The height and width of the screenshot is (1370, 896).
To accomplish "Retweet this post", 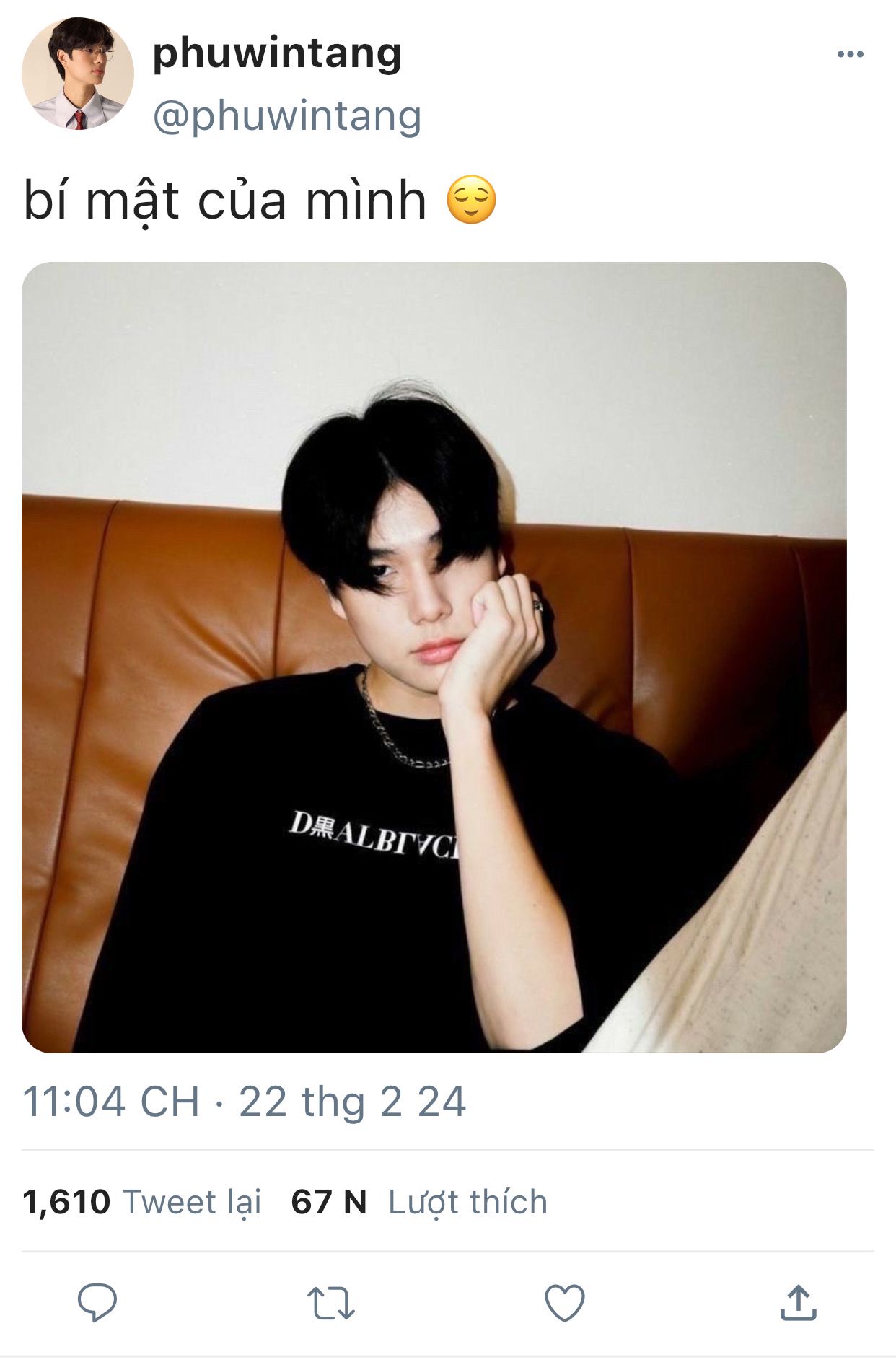I will pos(331,1303).
